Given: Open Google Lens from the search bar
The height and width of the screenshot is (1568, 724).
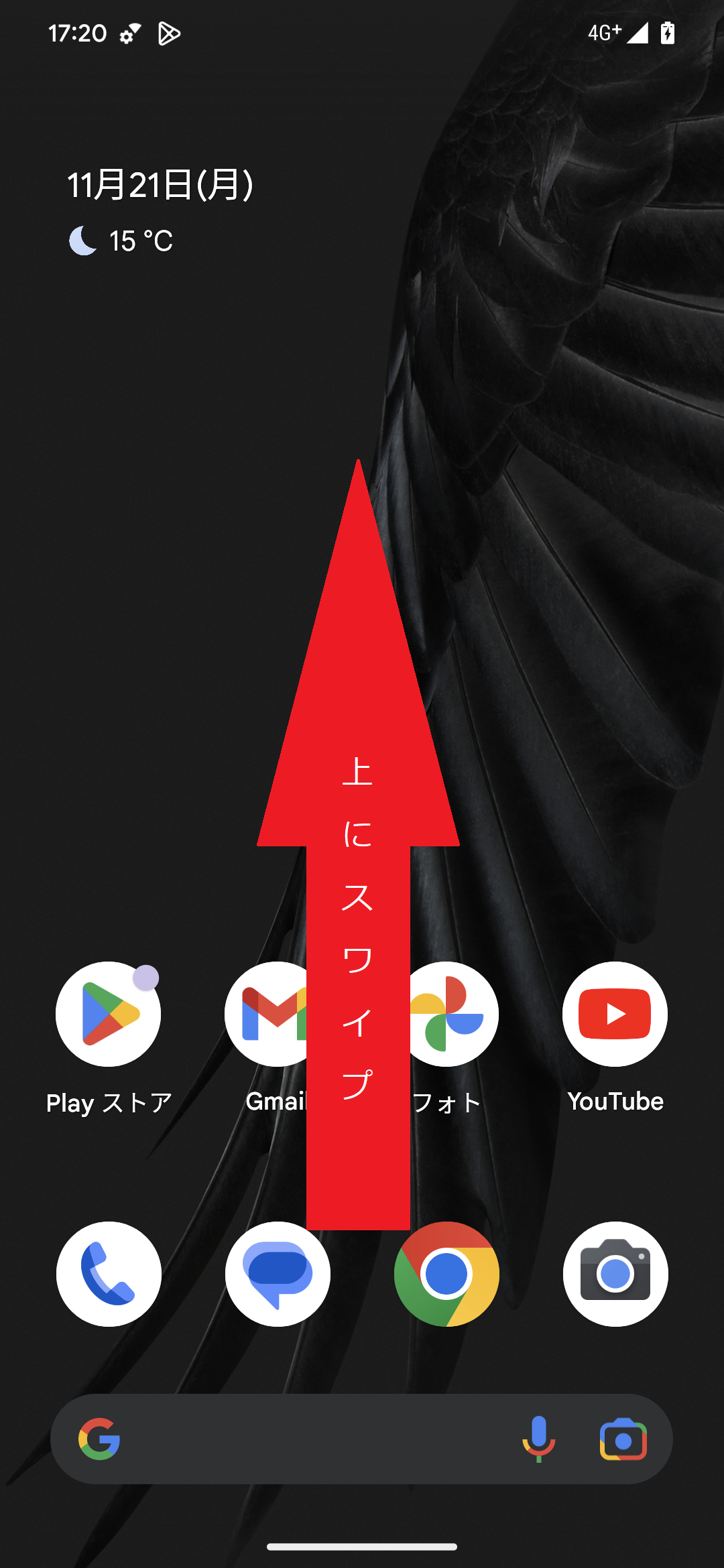Looking at the screenshot, I should 623,1439.
